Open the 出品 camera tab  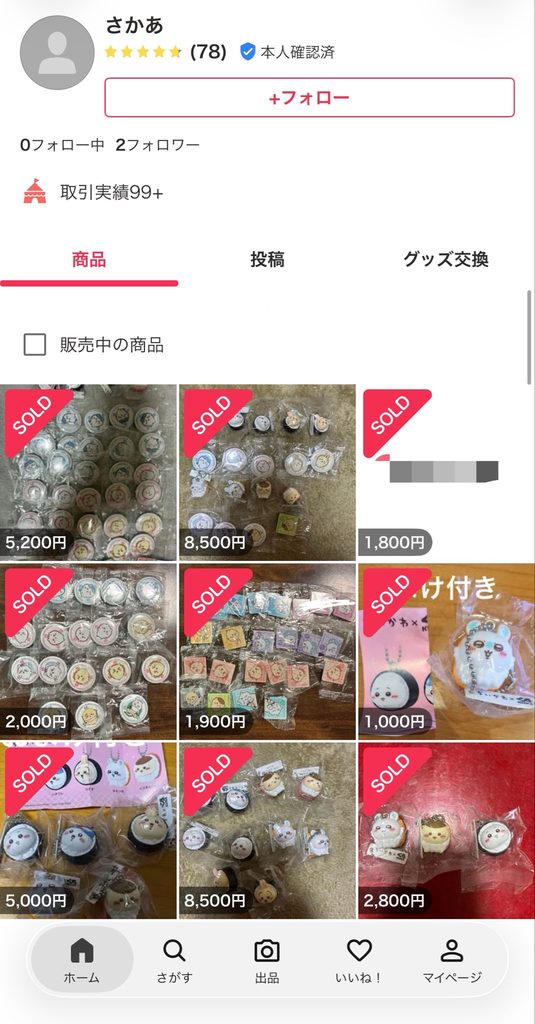coord(267,959)
